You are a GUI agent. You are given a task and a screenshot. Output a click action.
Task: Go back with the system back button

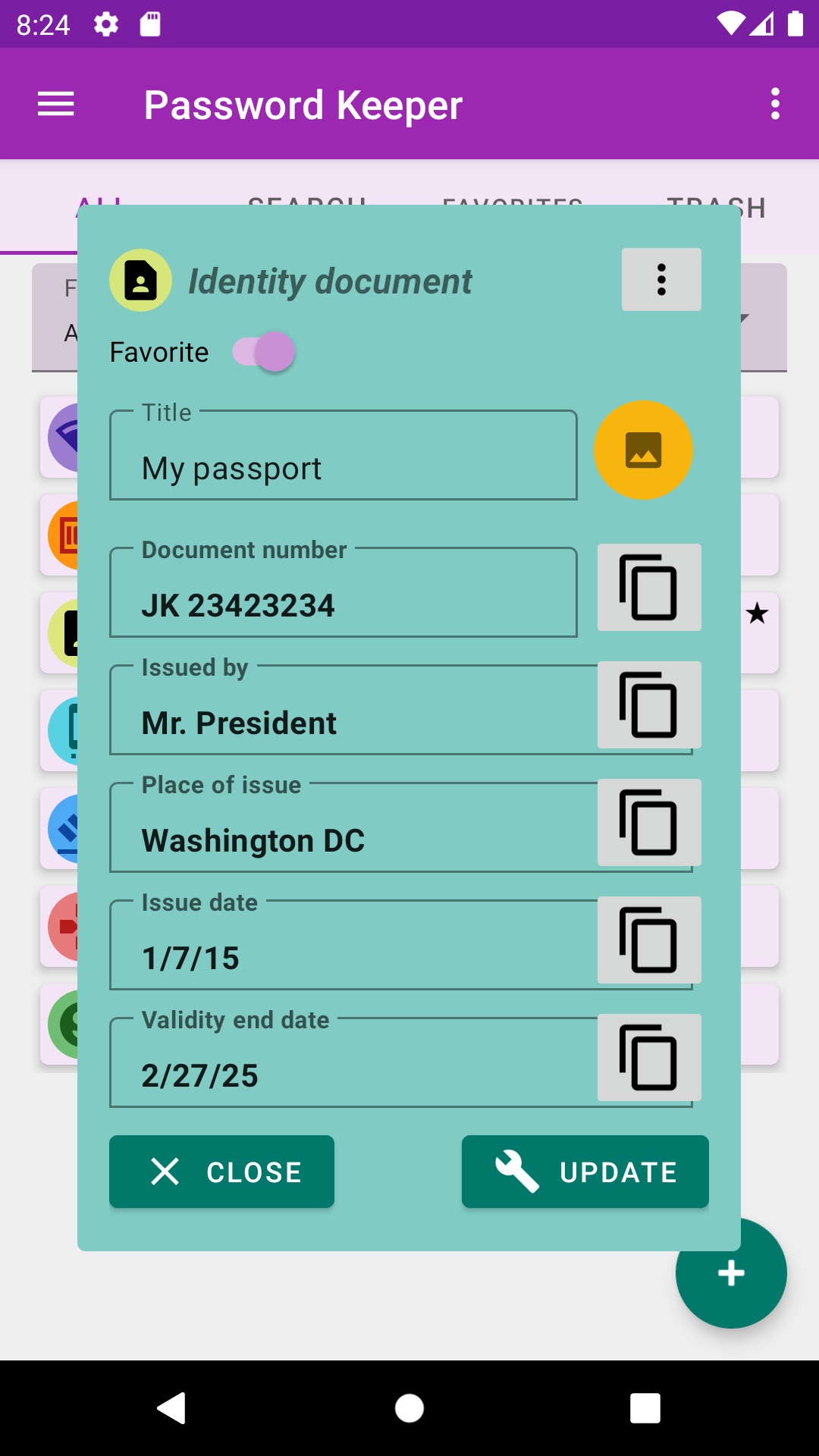click(x=172, y=1408)
